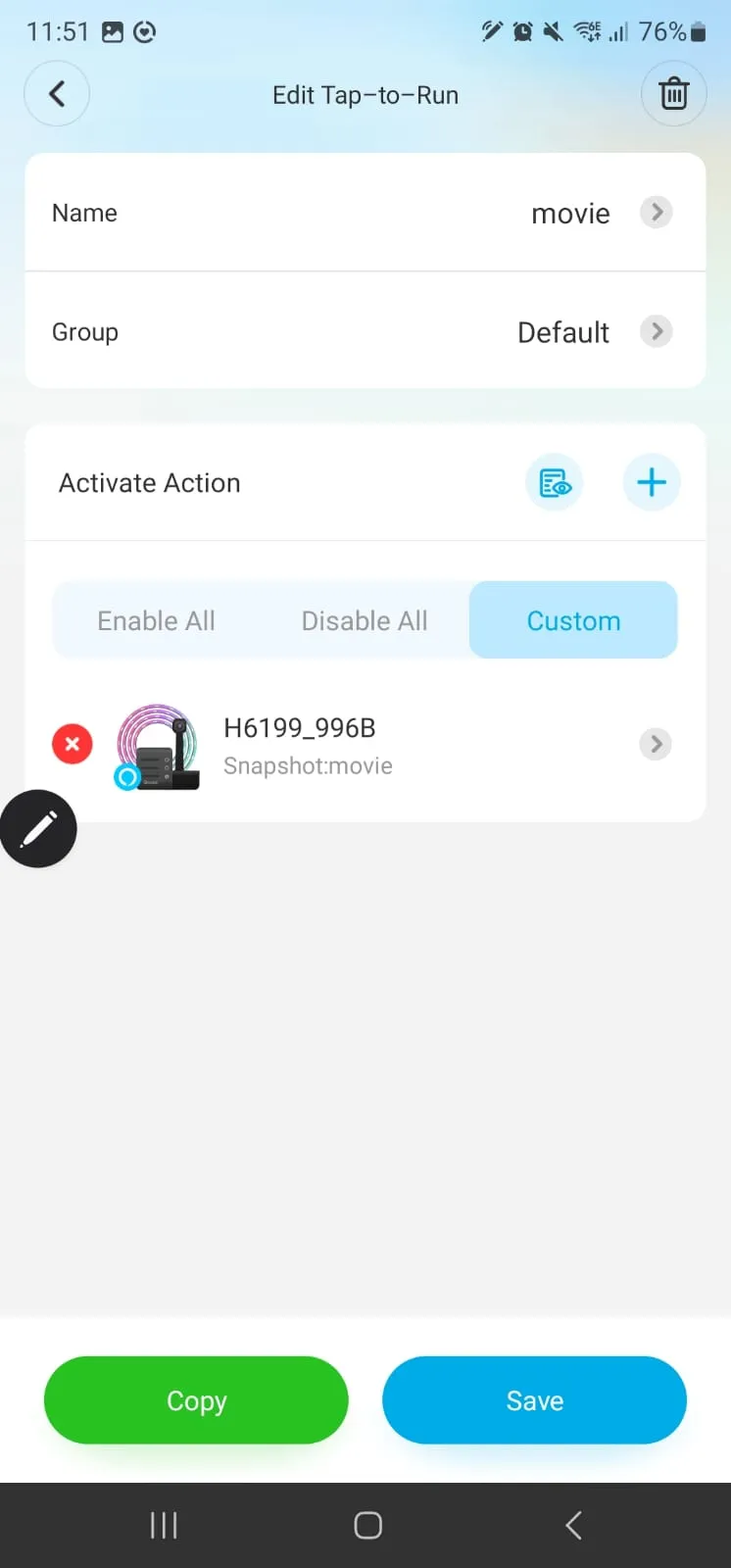
Task: Expand the Group row chevron
Action: (656, 331)
